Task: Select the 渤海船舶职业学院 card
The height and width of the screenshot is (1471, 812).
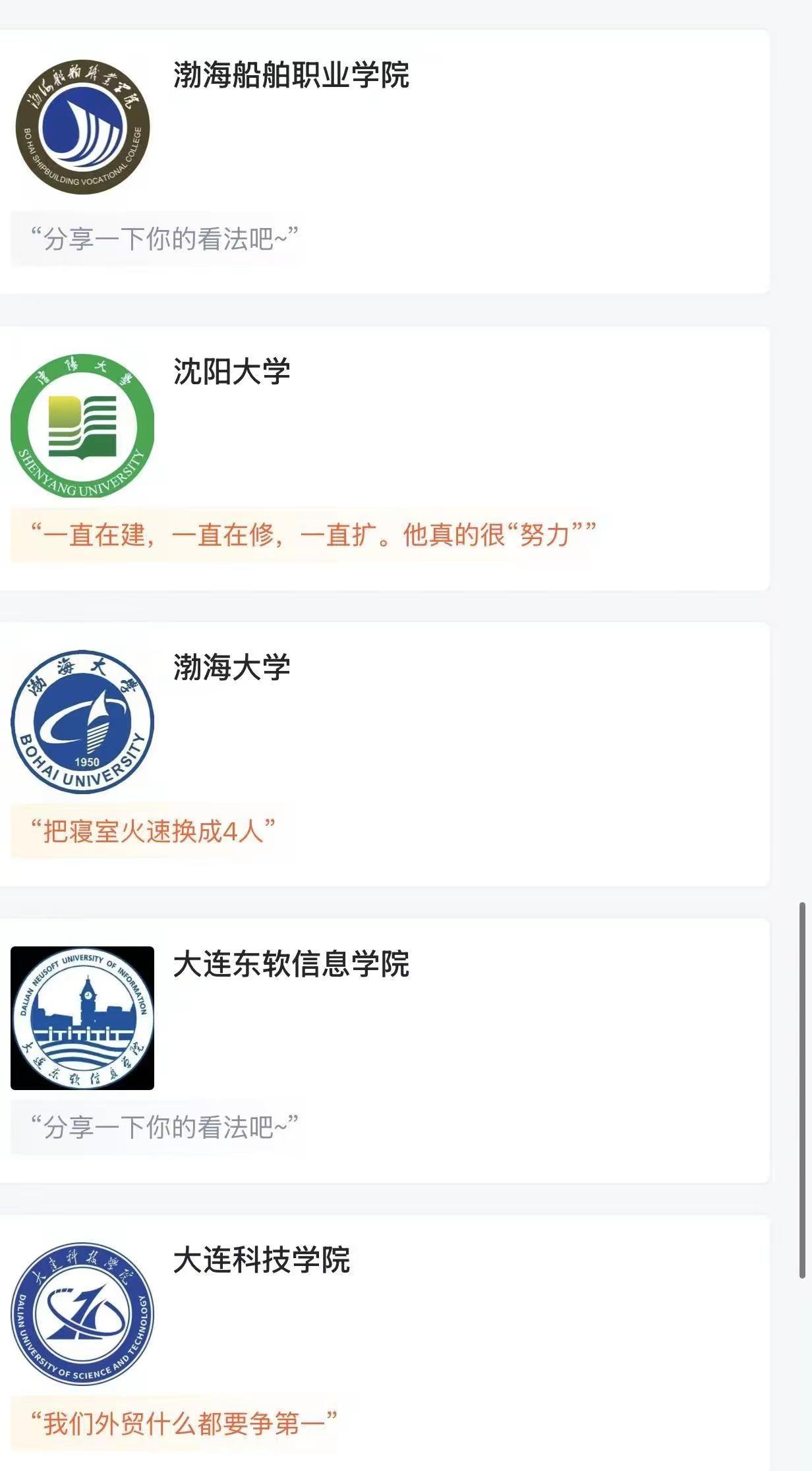Action: [395, 158]
